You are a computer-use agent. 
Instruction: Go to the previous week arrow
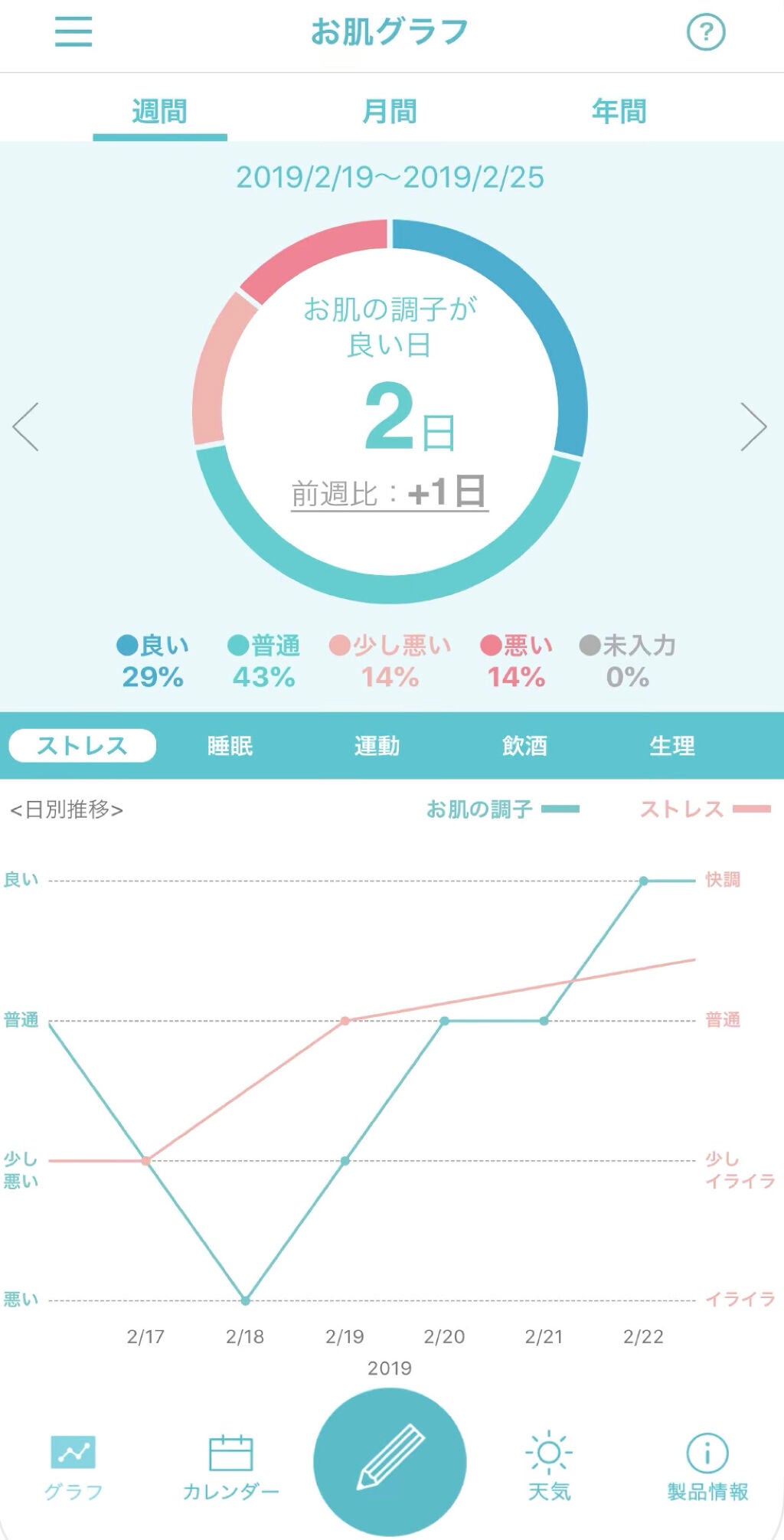tap(26, 427)
